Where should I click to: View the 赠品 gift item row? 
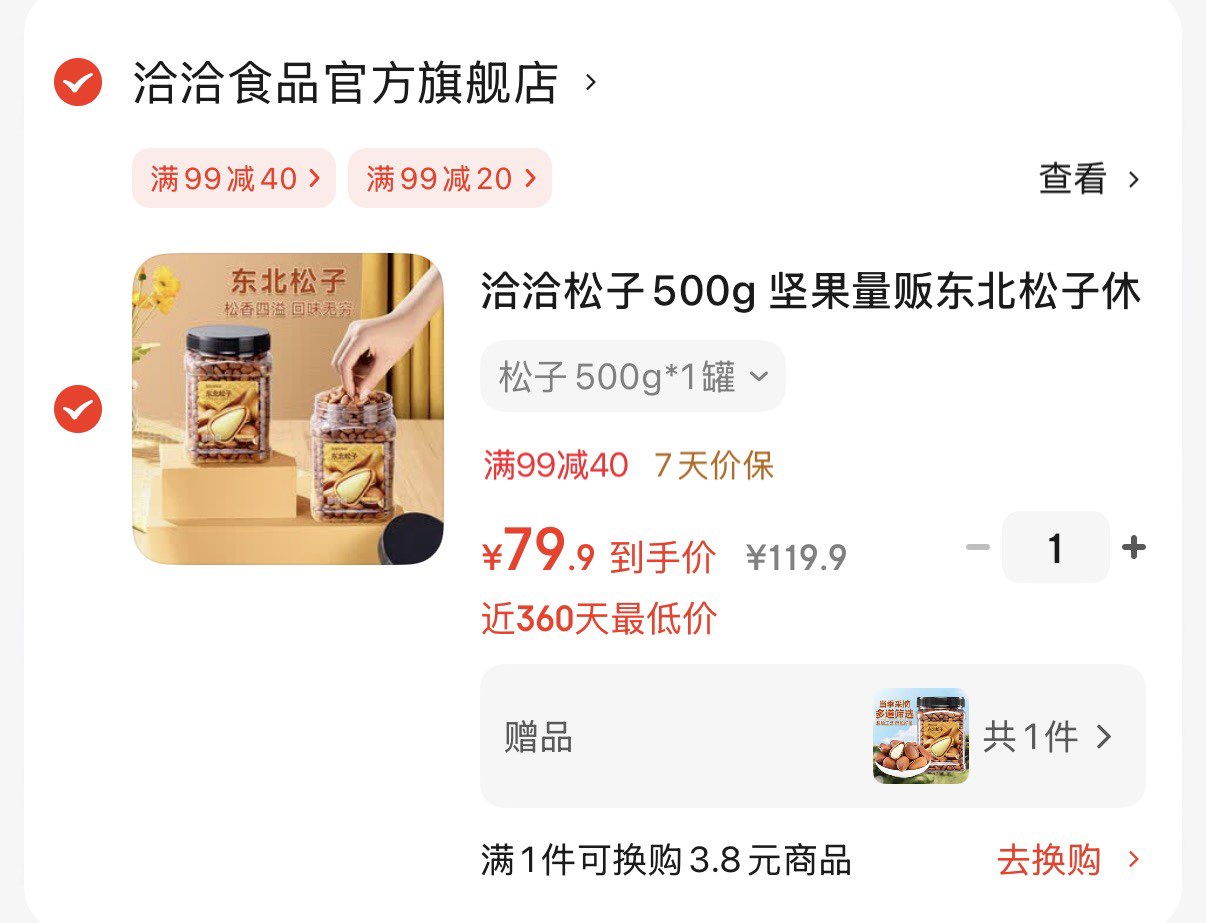[x=812, y=737]
